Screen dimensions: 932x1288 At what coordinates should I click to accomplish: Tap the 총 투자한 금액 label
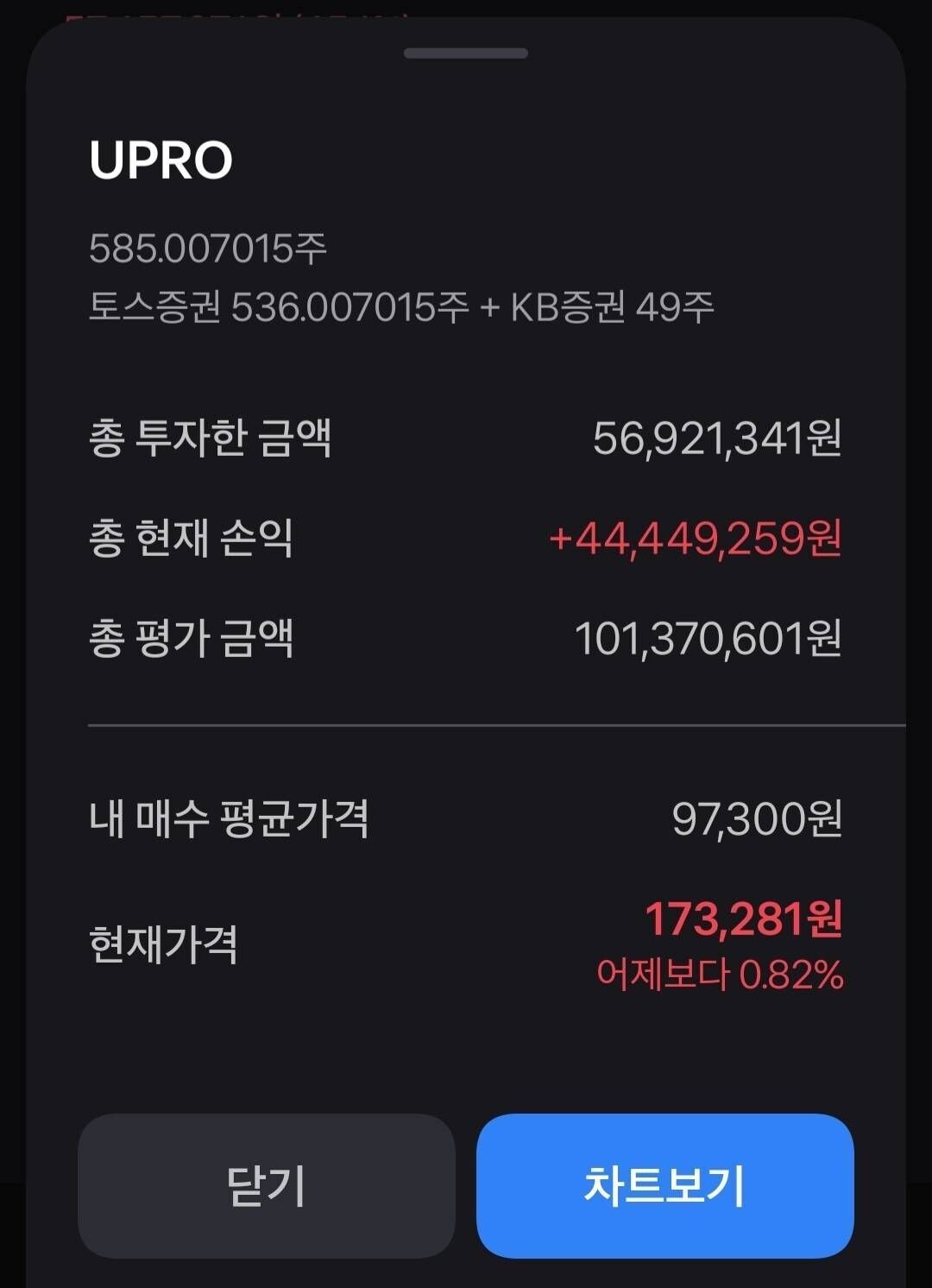[x=214, y=440]
